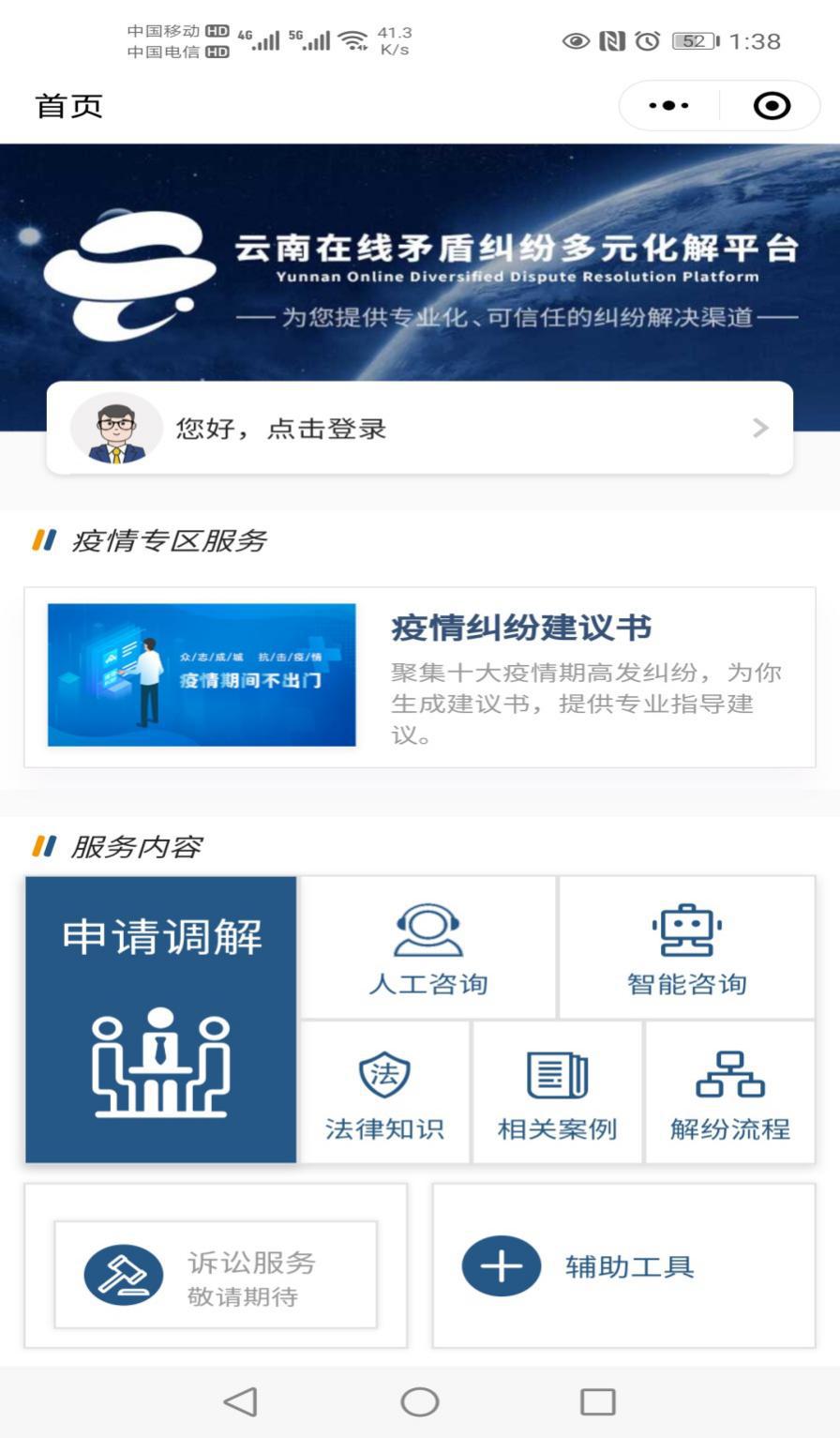Go back using system back button
The height and width of the screenshot is (1438, 840).
point(241,1402)
